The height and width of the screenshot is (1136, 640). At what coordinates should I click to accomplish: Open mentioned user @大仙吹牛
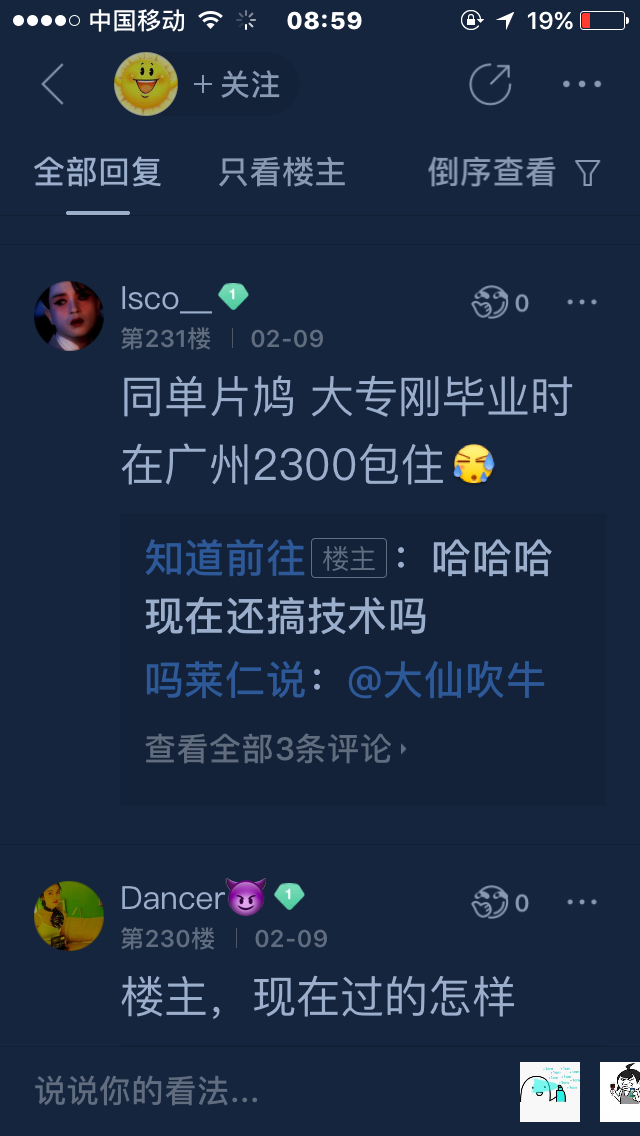[x=446, y=681]
